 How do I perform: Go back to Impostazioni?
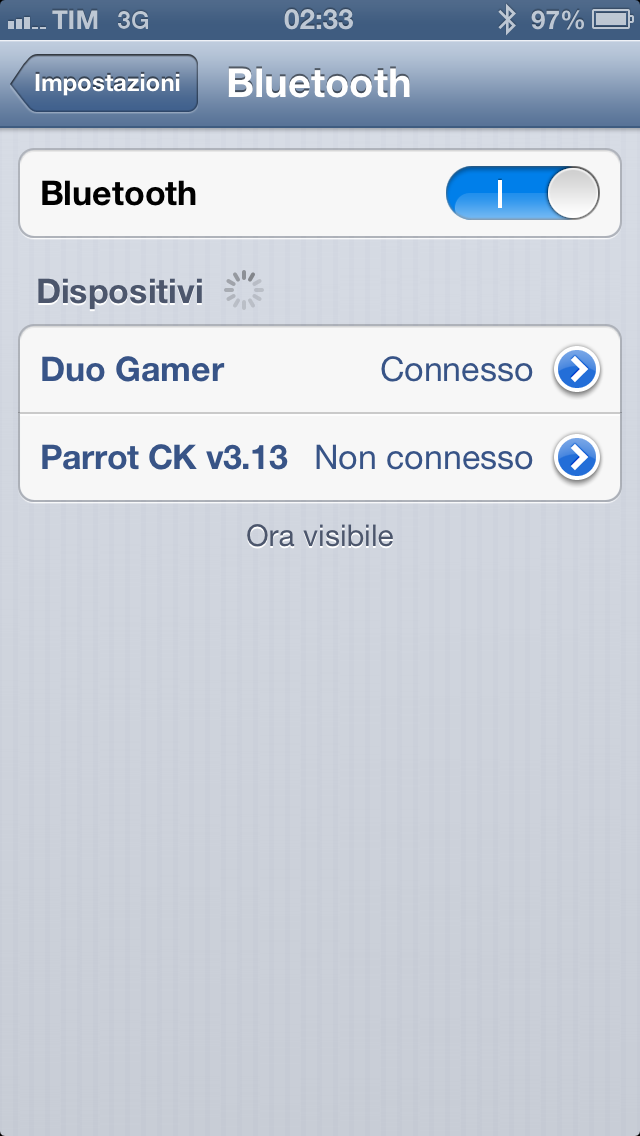coord(104,83)
